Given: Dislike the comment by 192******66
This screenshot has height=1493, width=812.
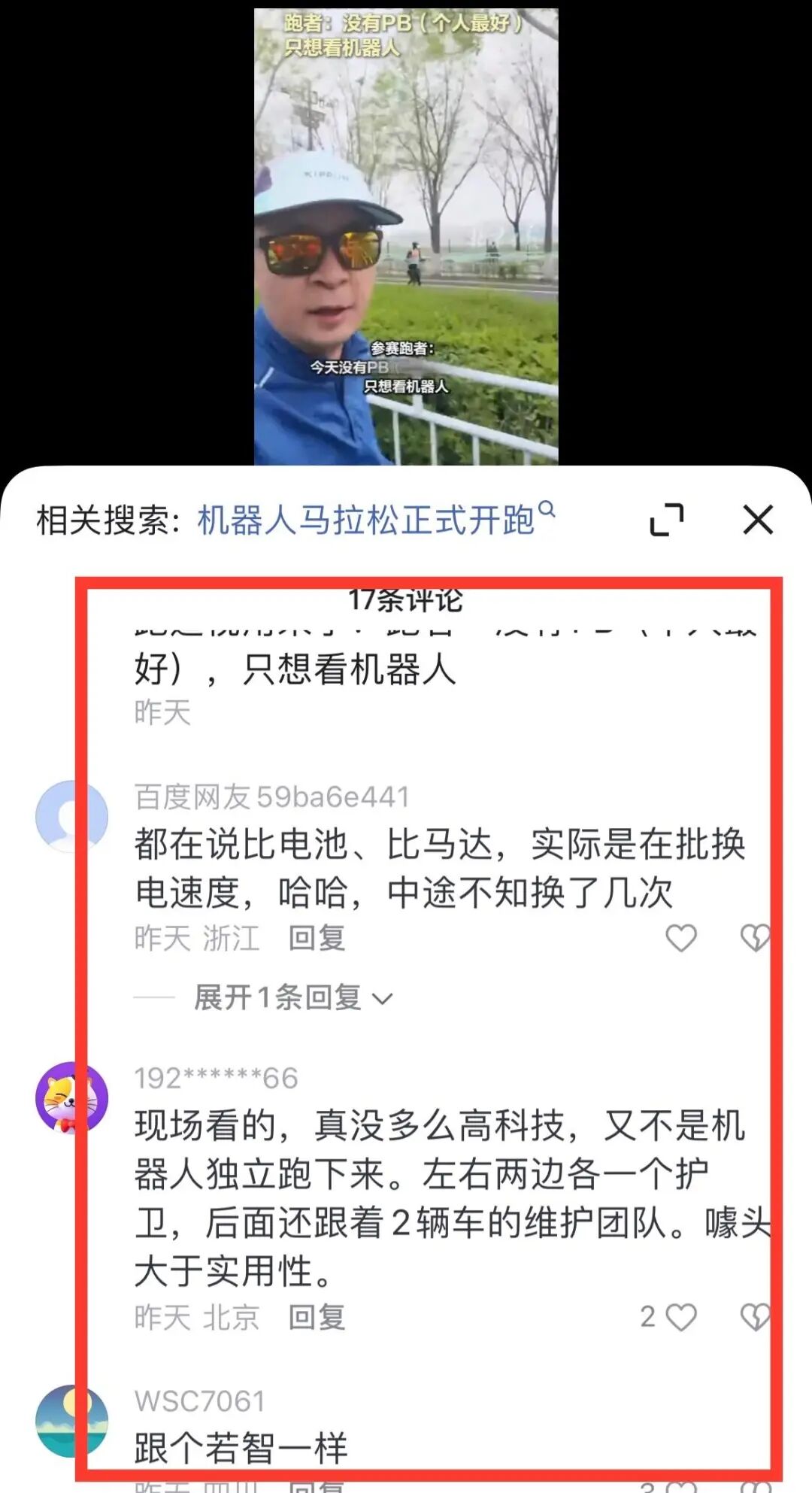Looking at the screenshot, I should pyautogui.click(x=755, y=1317).
